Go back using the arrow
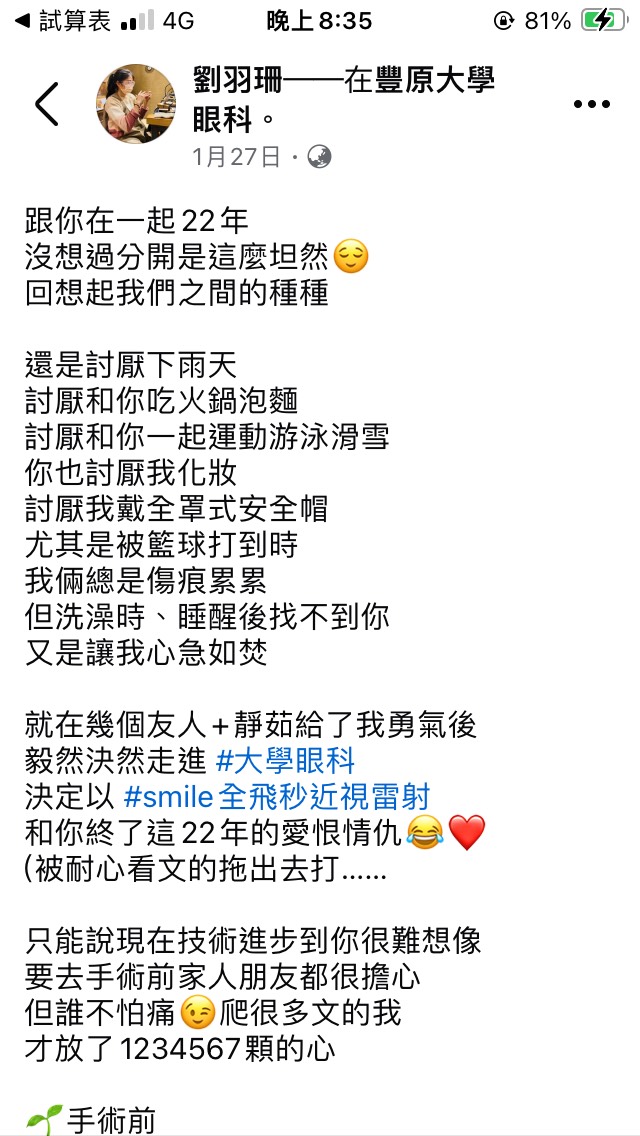This screenshot has height=1136, width=640. (47, 104)
